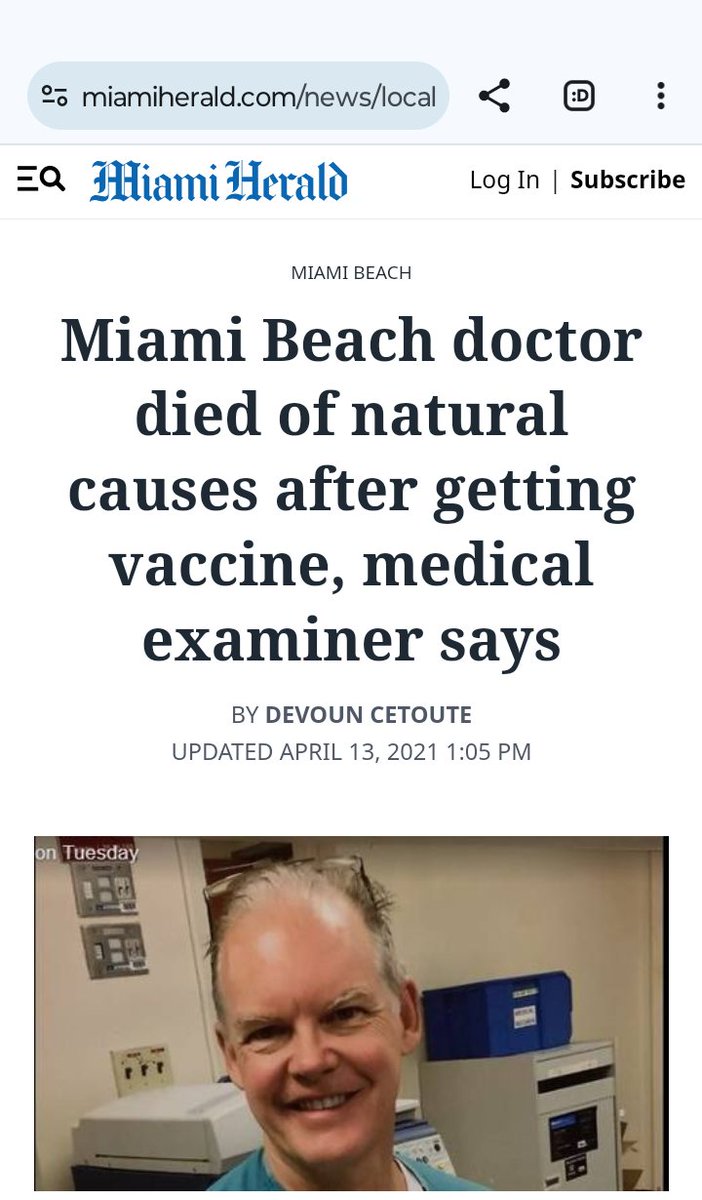Screen dimensions: 702x1200
Task: Log In to Miami Herald
Action: point(504,180)
